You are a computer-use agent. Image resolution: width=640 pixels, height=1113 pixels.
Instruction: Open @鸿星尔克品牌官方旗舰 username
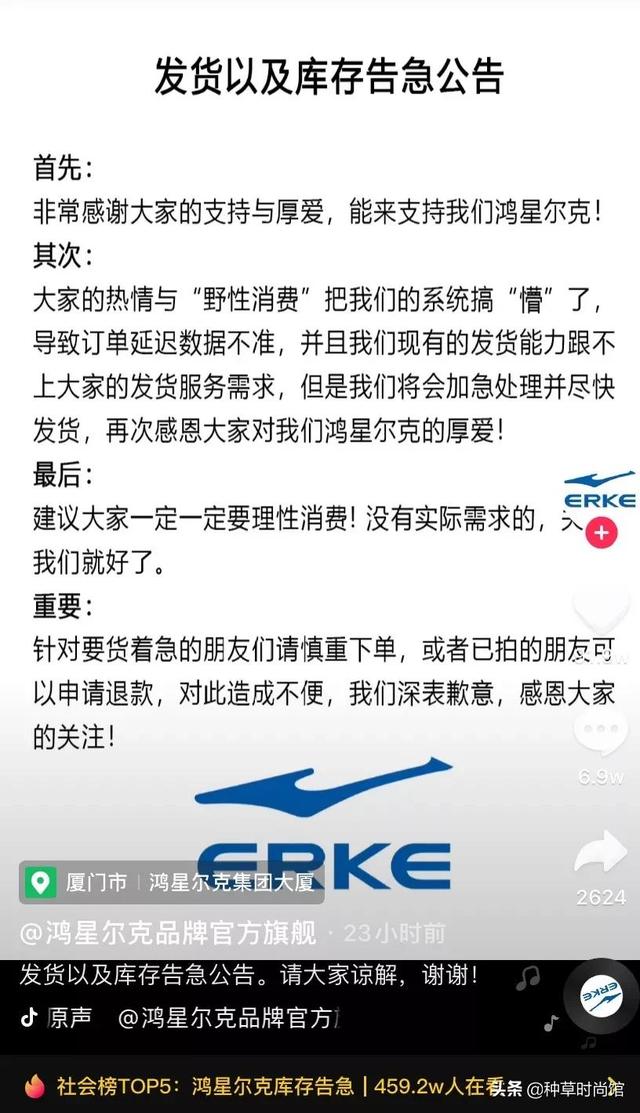pos(168,934)
